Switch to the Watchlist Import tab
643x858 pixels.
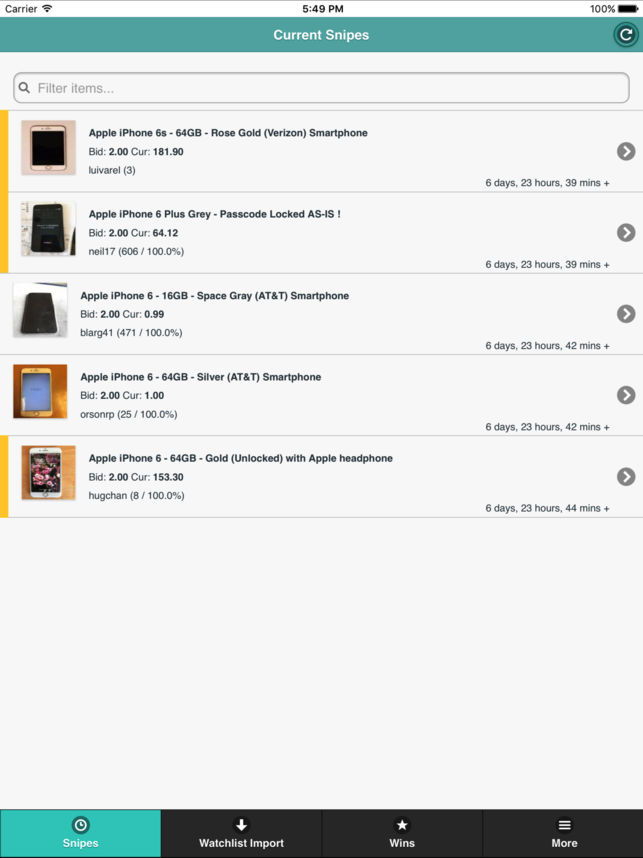(x=241, y=833)
